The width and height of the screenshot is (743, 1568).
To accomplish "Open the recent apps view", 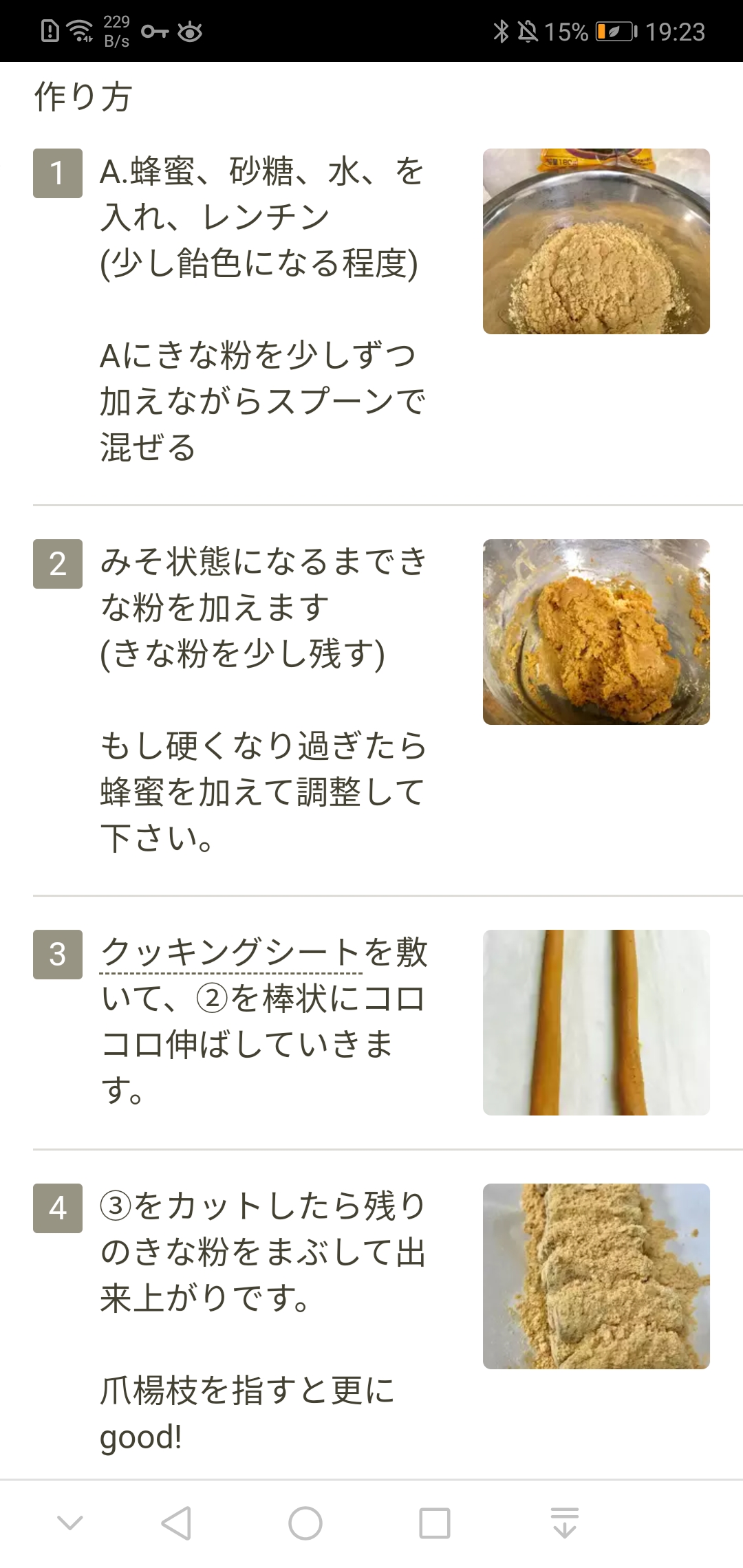I will (x=435, y=1523).
